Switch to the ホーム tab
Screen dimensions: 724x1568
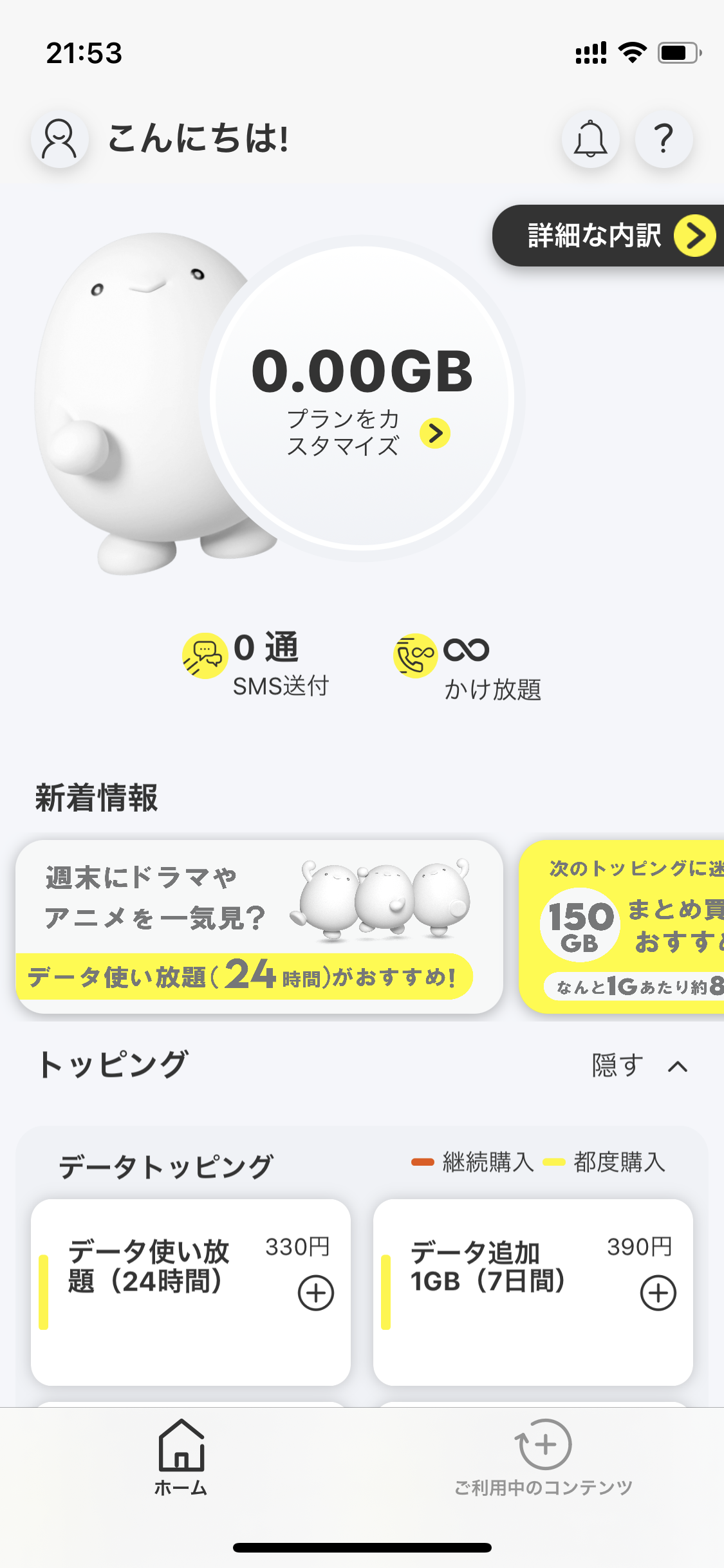click(x=181, y=1458)
